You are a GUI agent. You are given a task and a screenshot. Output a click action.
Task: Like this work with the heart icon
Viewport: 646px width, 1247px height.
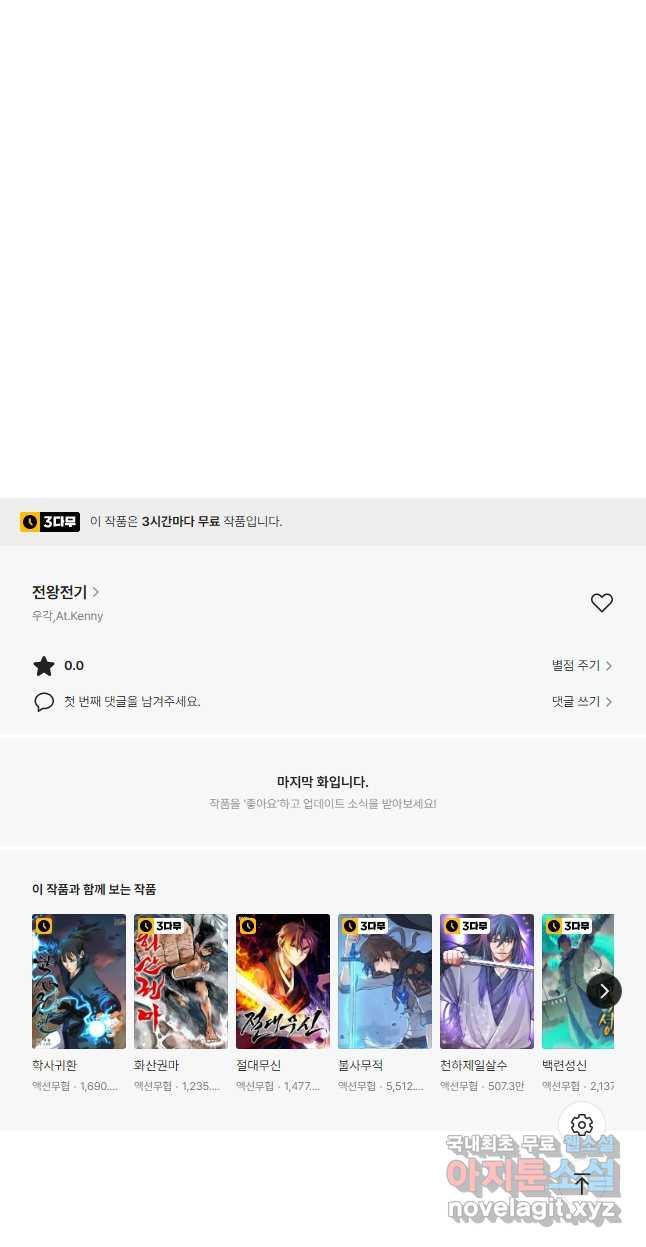click(x=602, y=603)
